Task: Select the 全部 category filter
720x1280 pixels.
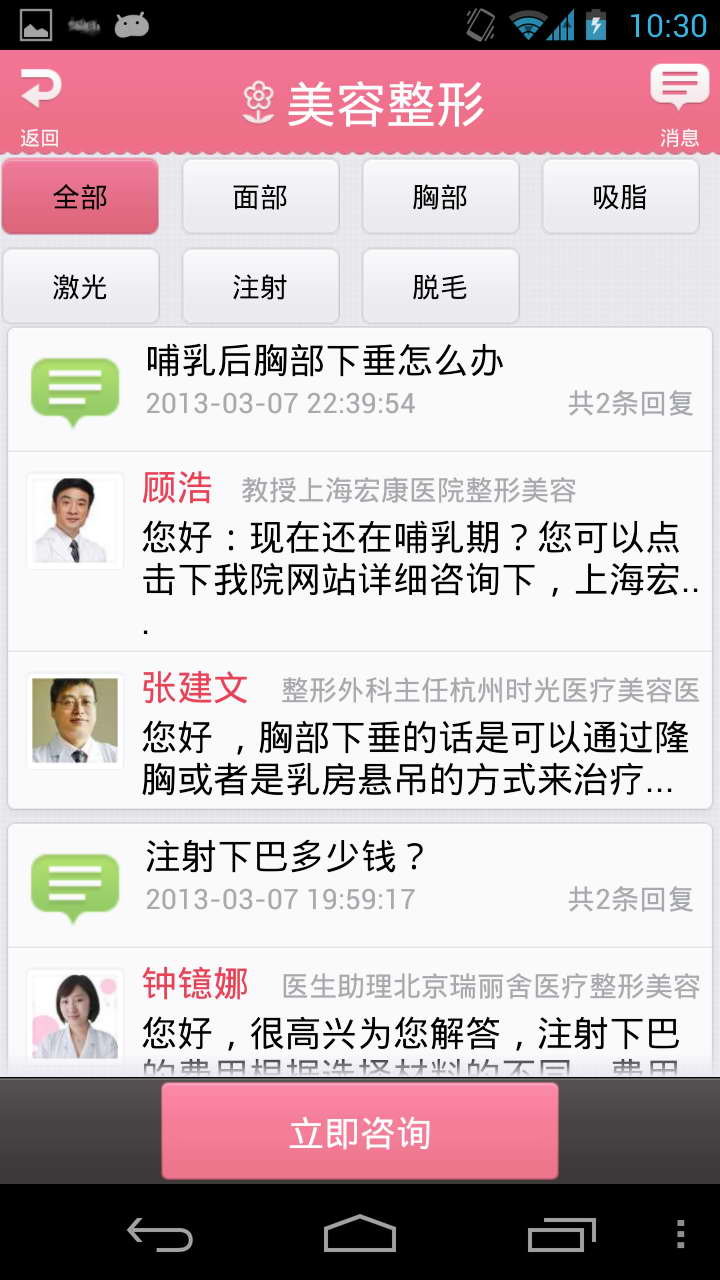Action: click(x=80, y=196)
